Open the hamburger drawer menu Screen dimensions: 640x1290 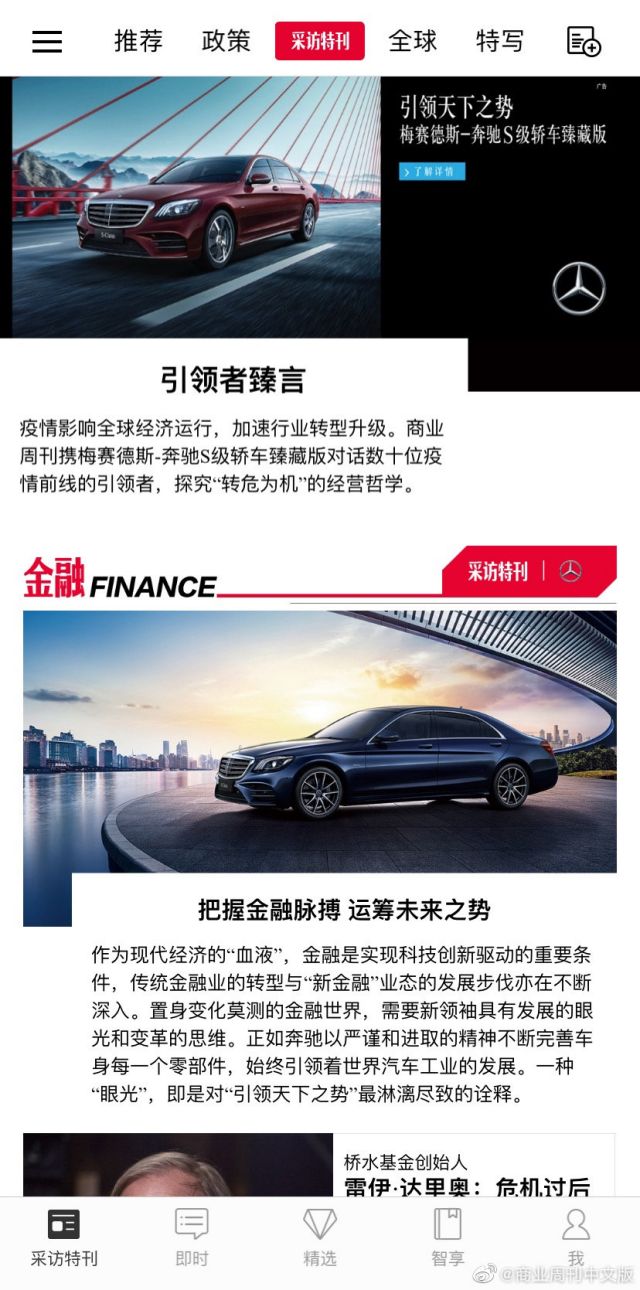(x=47, y=41)
